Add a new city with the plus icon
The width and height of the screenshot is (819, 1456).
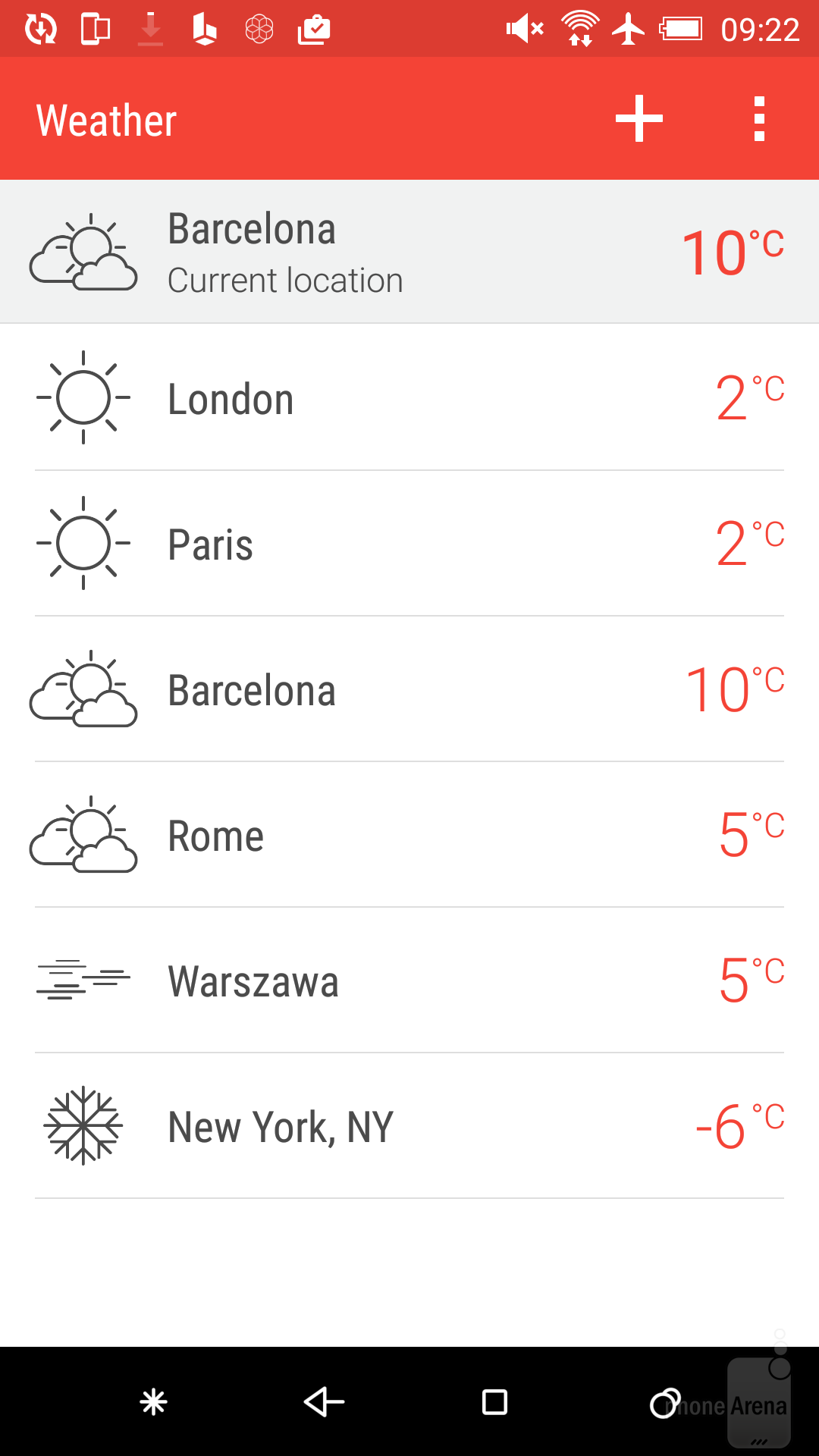coord(639,119)
